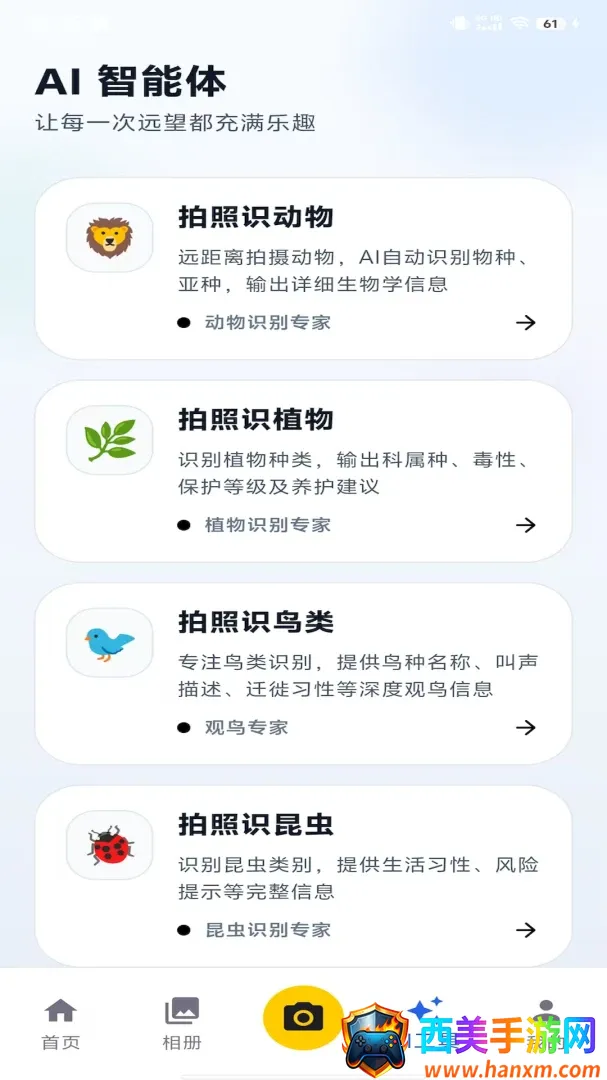
Task: Switch to the 相册 album tab
Action: (182, 1024)
